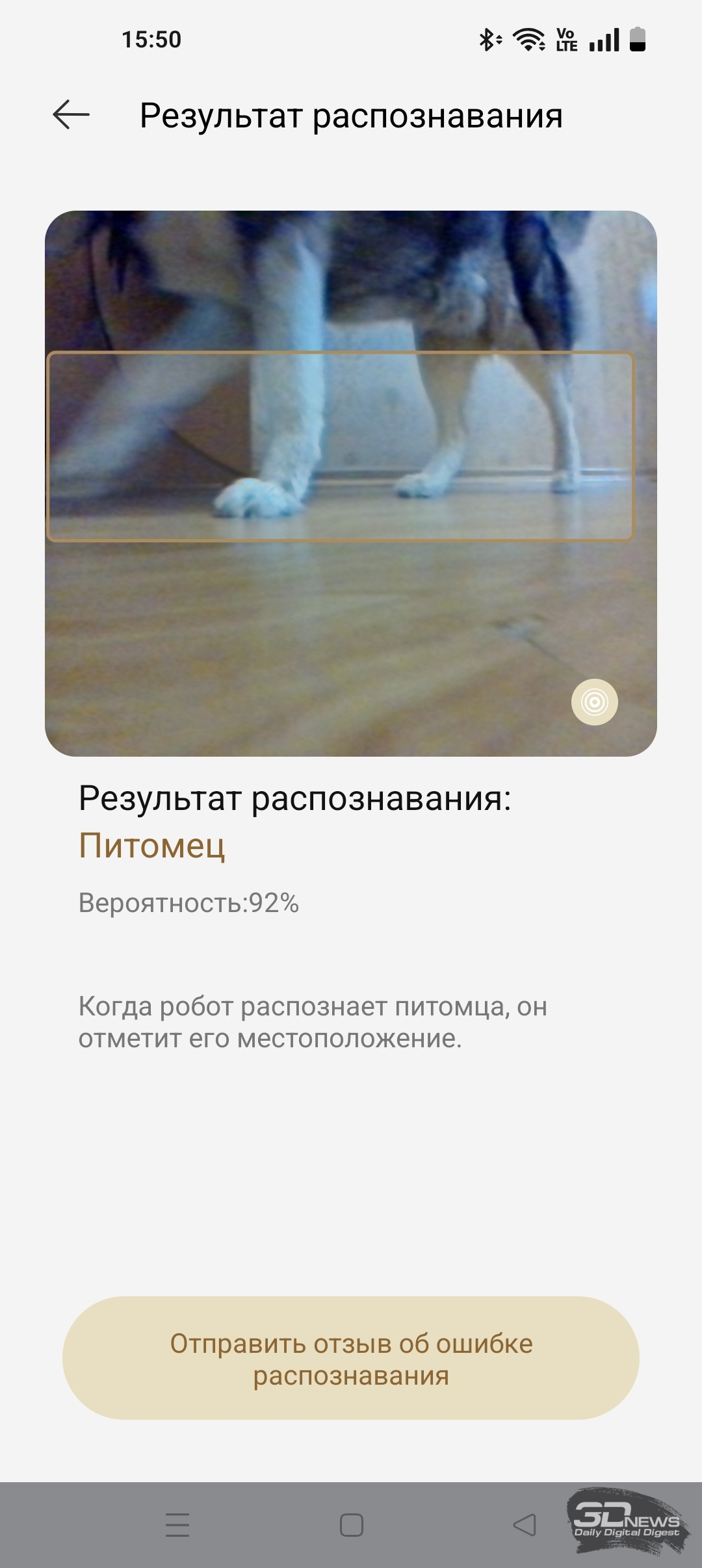The width and height of the screenshot is (702, 1568).
Task: Send feedback about the recognition error
Action: click(351, 1358)
